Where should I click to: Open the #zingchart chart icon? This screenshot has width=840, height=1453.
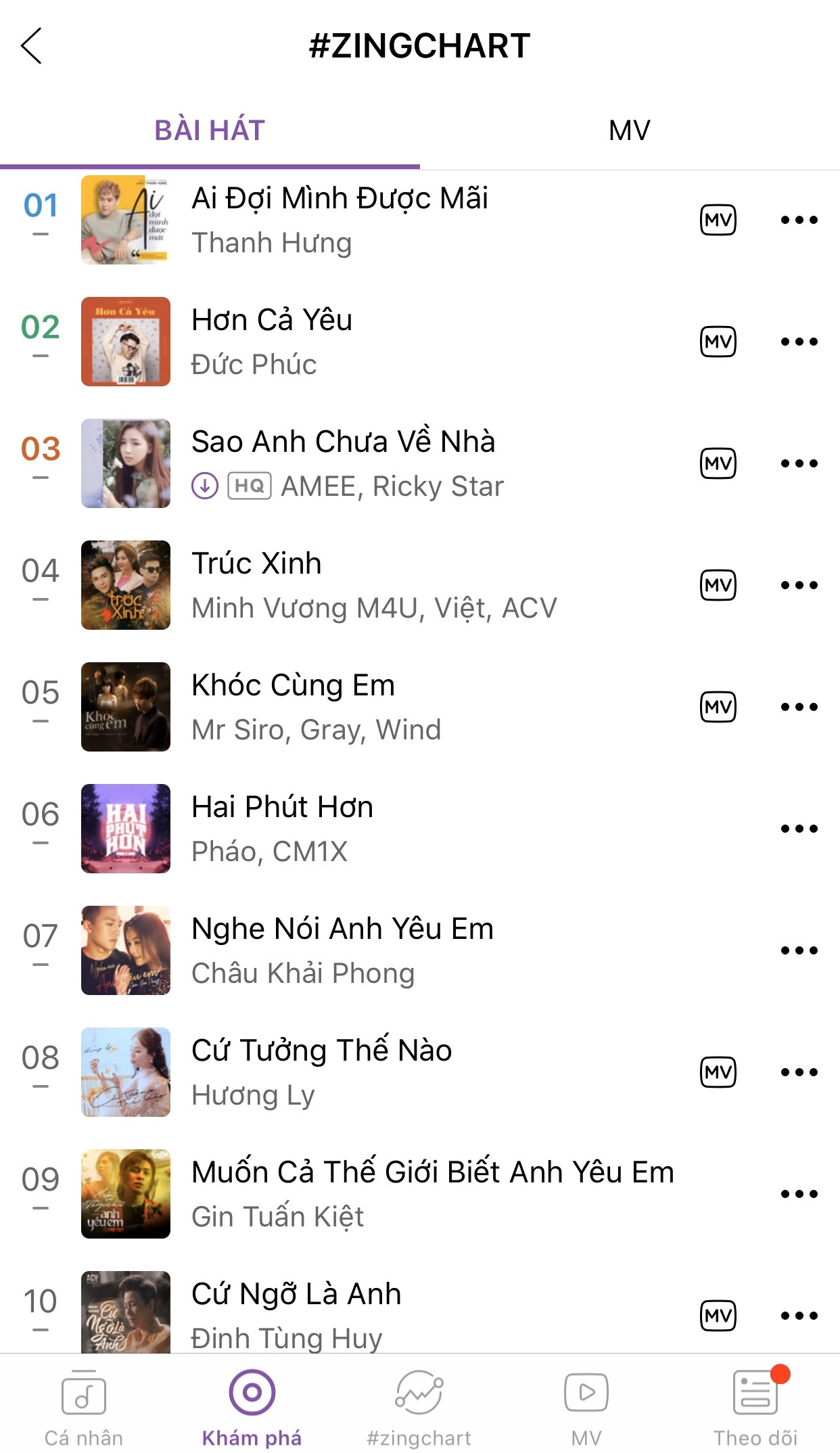click(x=419, y=1393)
